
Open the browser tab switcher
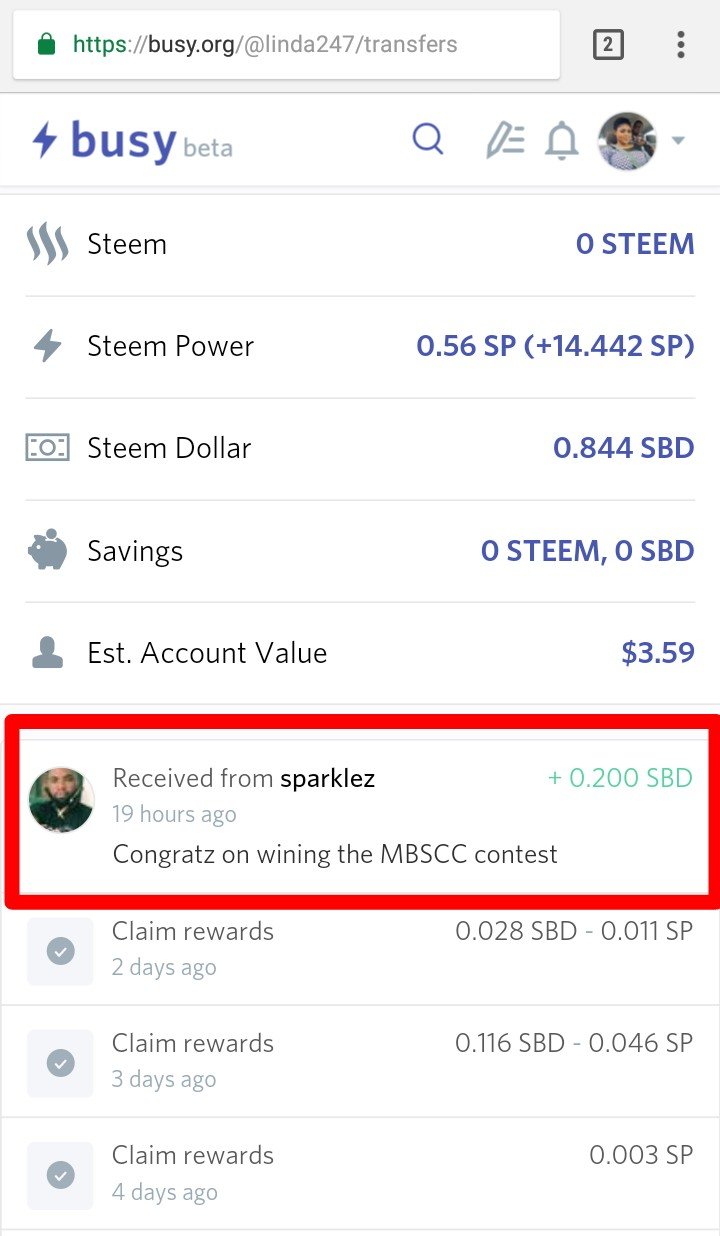click(x=608, y=45)
